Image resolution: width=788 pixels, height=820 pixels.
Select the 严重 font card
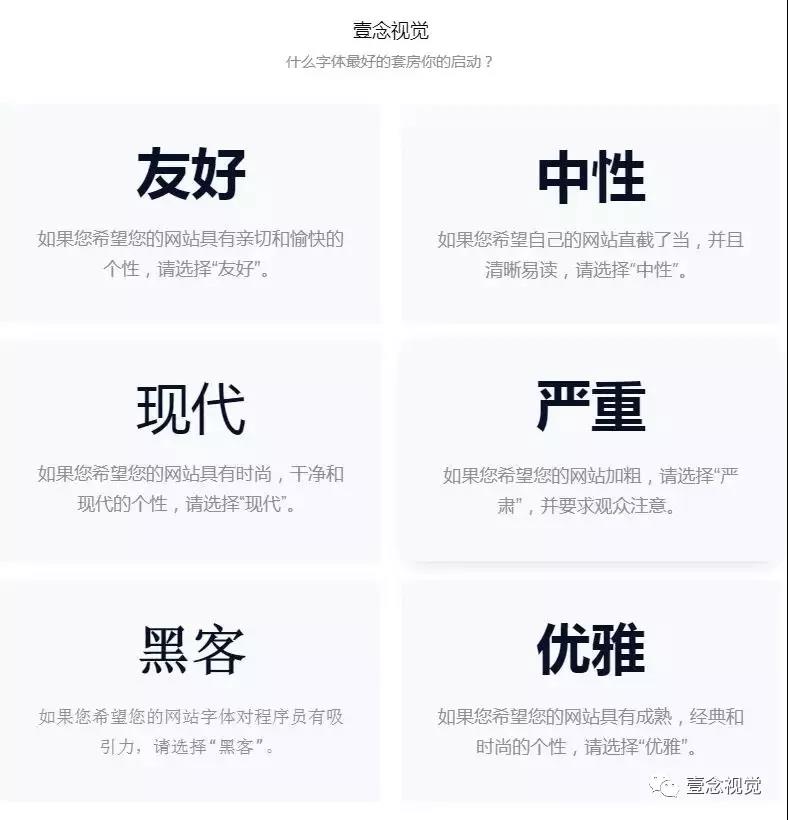pyautogui.click(x=590, y=450)
